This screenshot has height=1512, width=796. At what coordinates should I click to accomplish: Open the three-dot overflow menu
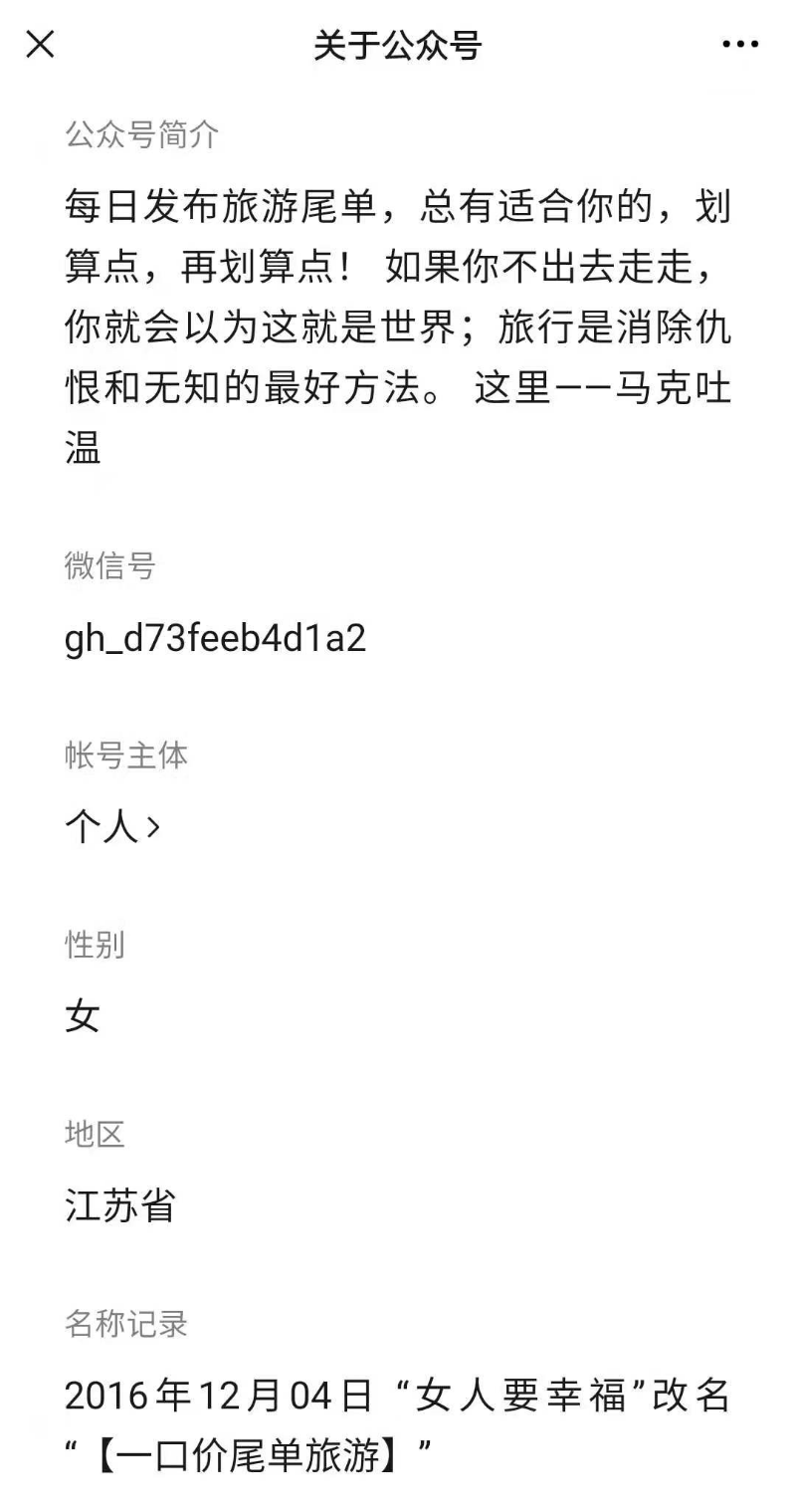[x=740, y=45]
